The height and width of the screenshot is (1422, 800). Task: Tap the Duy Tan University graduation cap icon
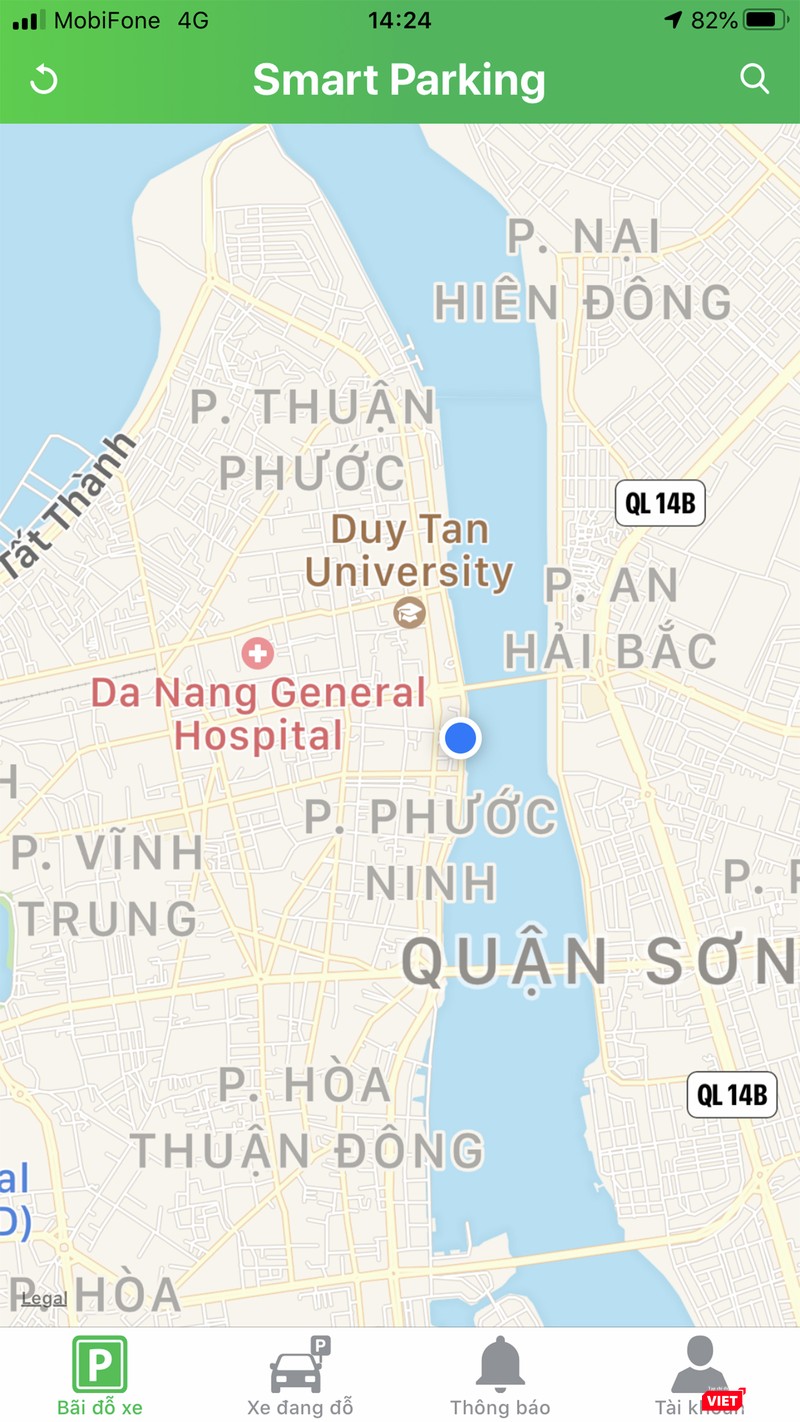tap(410, 611)
